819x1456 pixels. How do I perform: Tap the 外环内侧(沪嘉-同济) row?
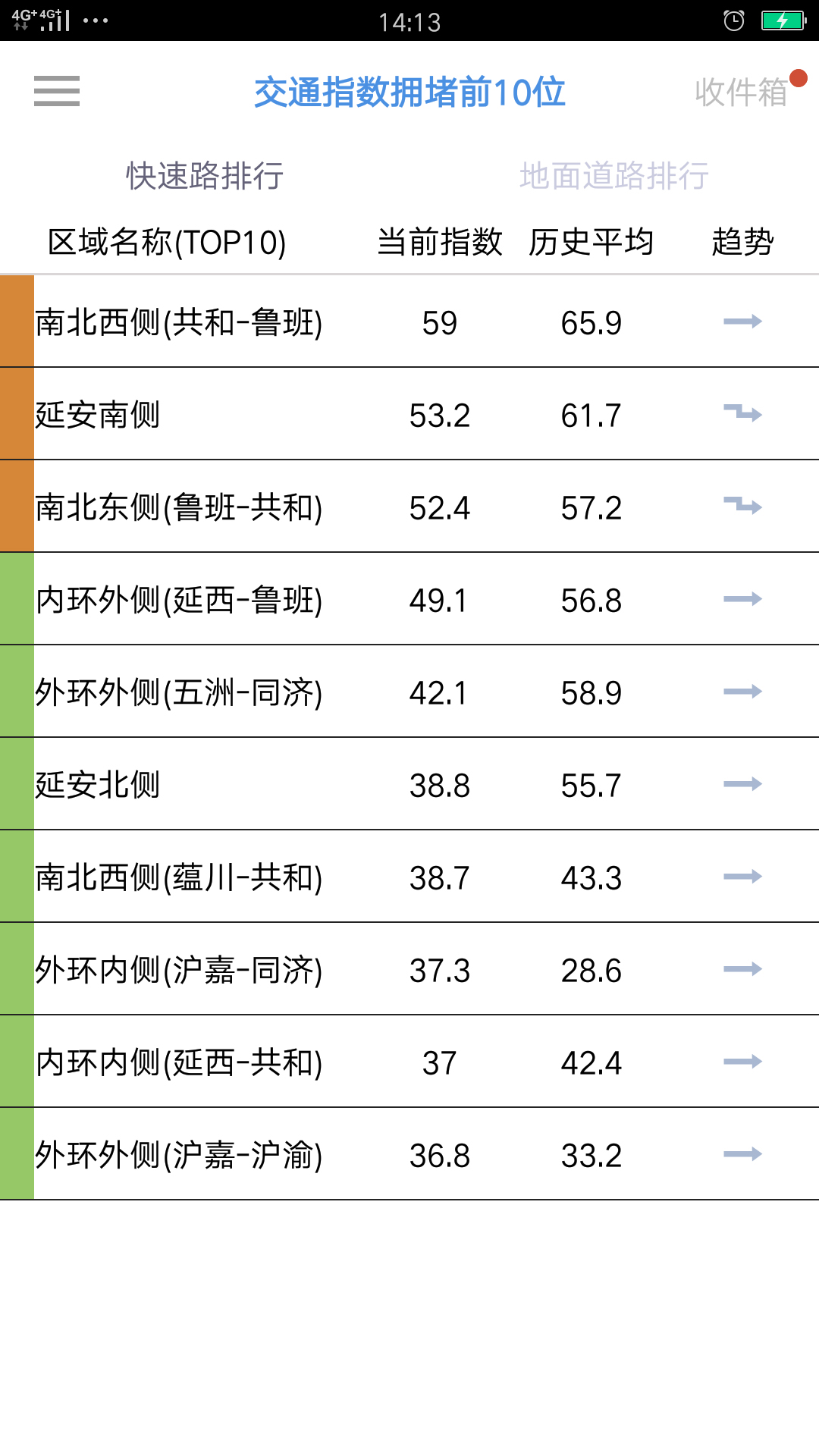coord(409,969)
